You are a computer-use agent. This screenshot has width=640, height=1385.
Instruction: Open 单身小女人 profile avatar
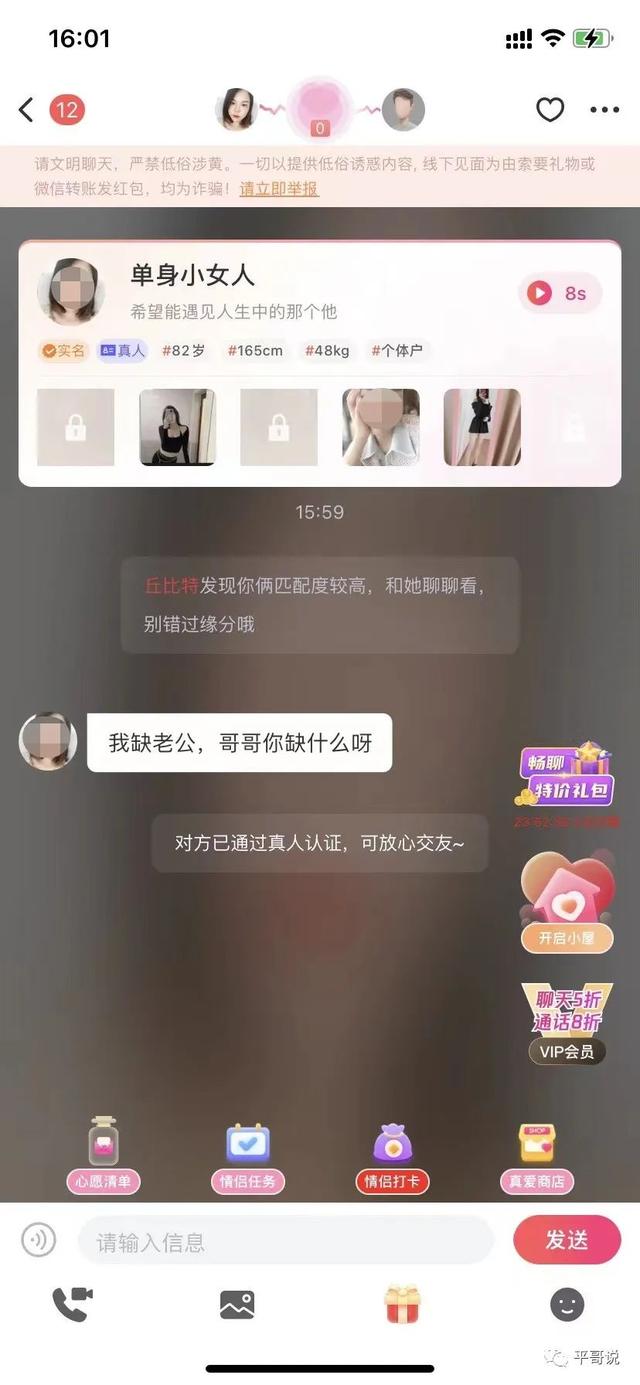70,291
